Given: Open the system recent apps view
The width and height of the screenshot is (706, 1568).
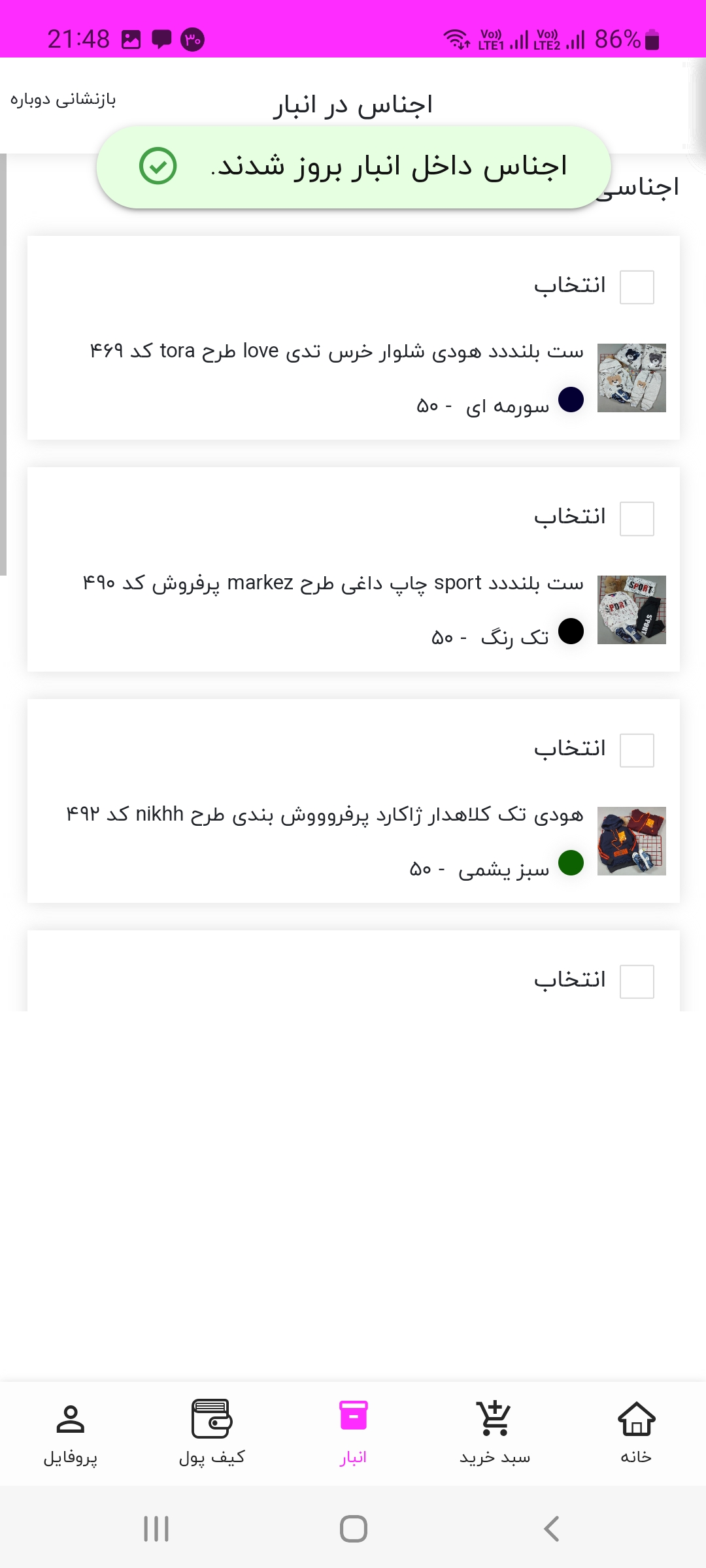Looking at the screenshot, I should coord(156,1529).
